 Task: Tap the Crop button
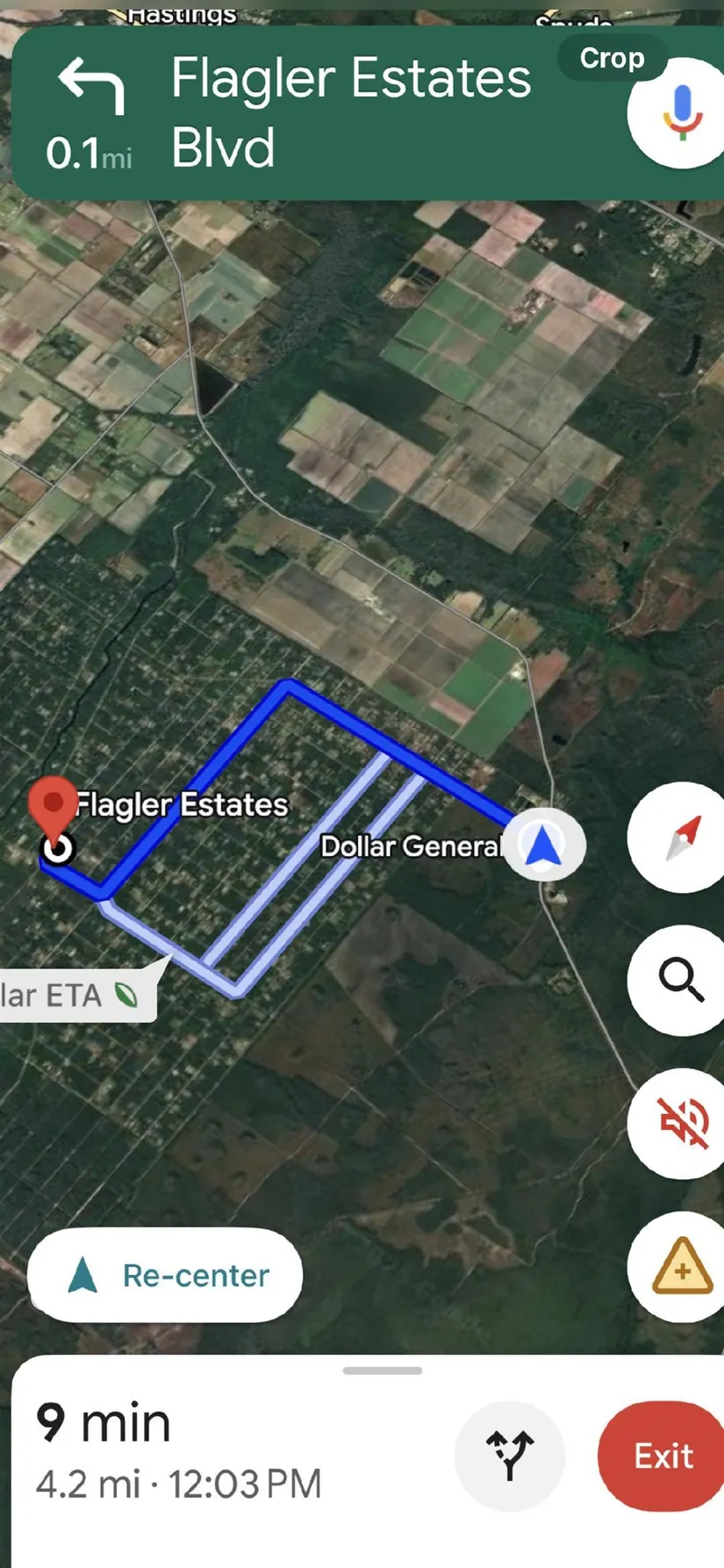612,58
